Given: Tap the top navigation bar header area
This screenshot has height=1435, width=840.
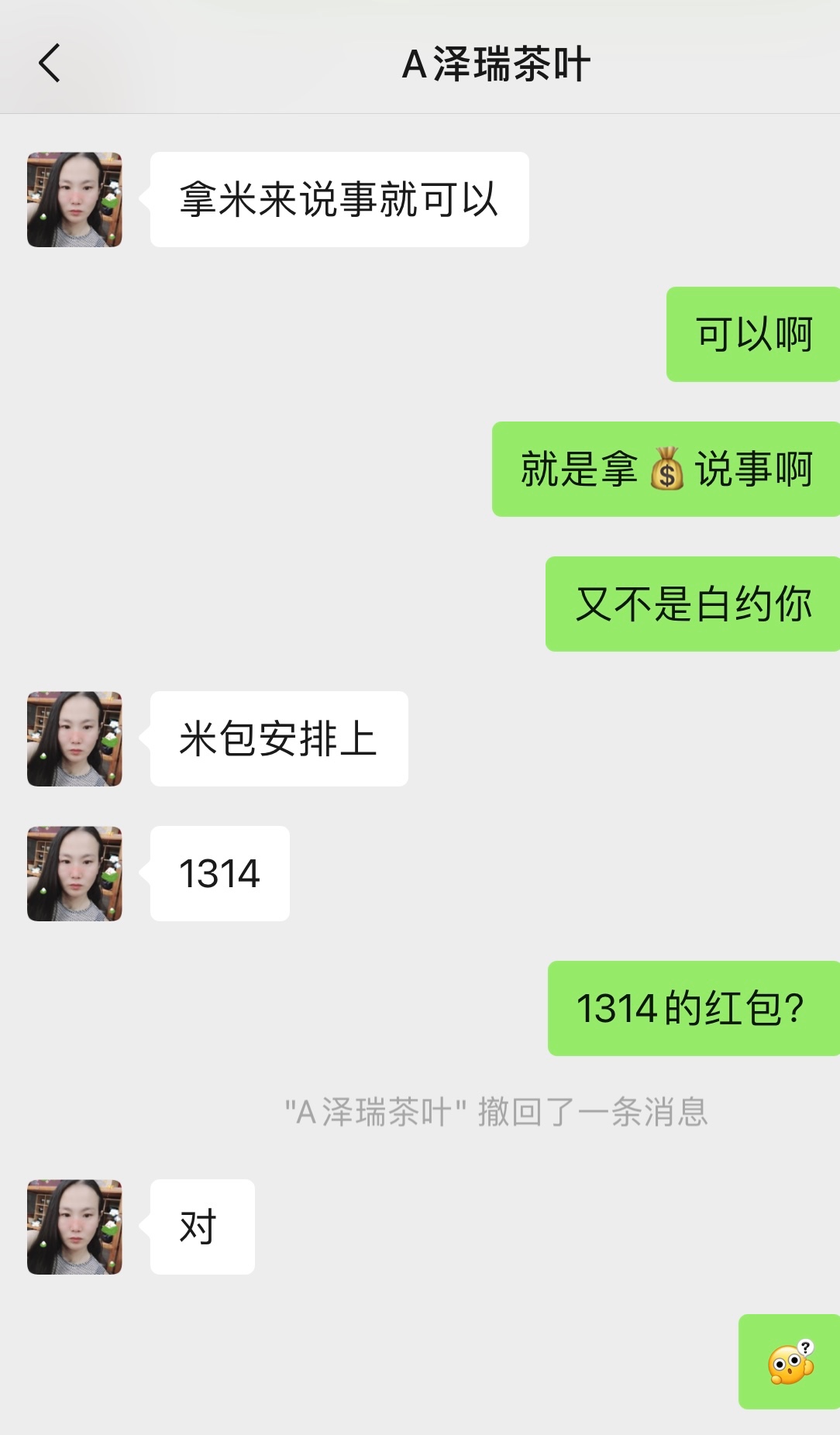Looking at the screenshot, I should pos(420,64).
